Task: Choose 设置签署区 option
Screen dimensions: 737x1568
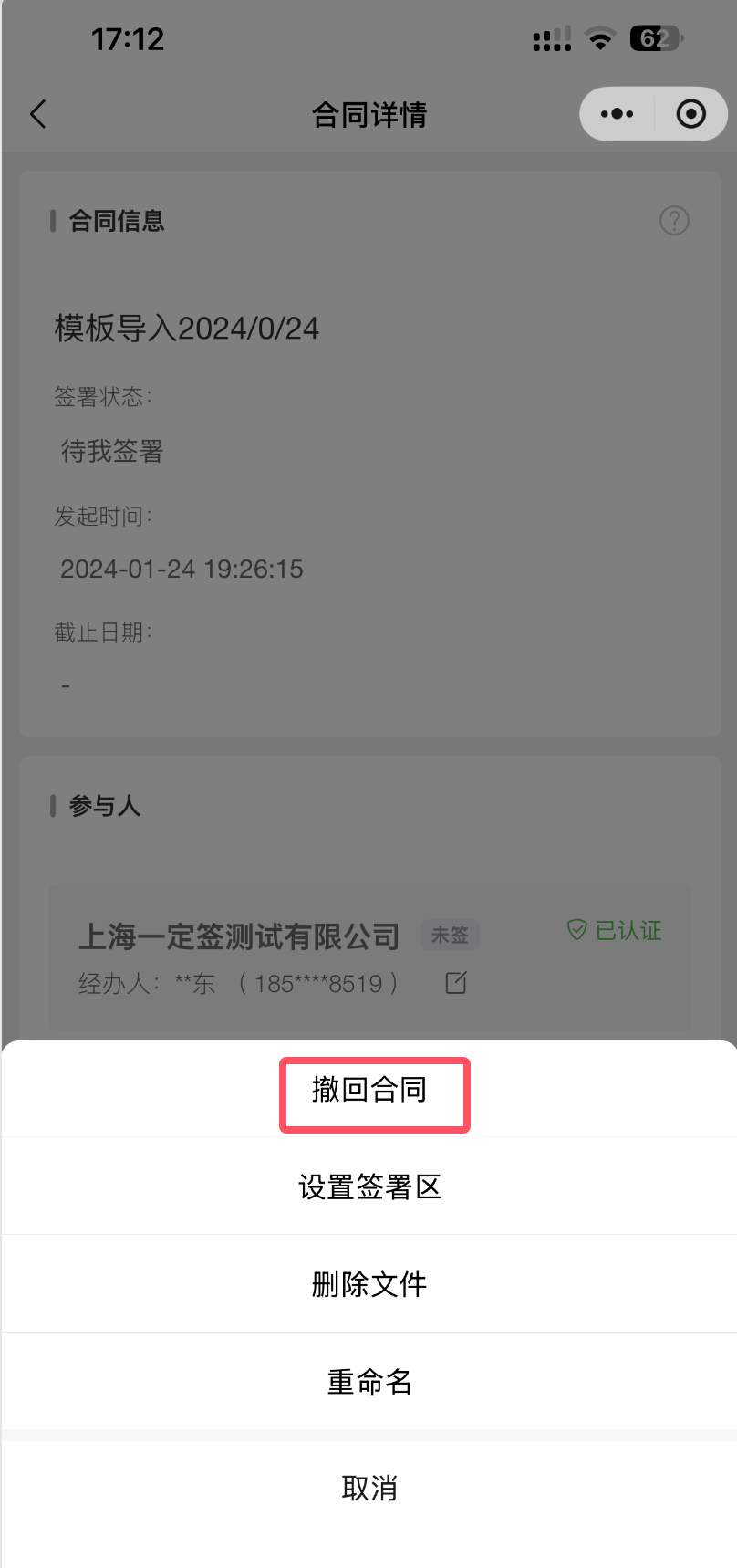Action: [x=369, y=1186]
